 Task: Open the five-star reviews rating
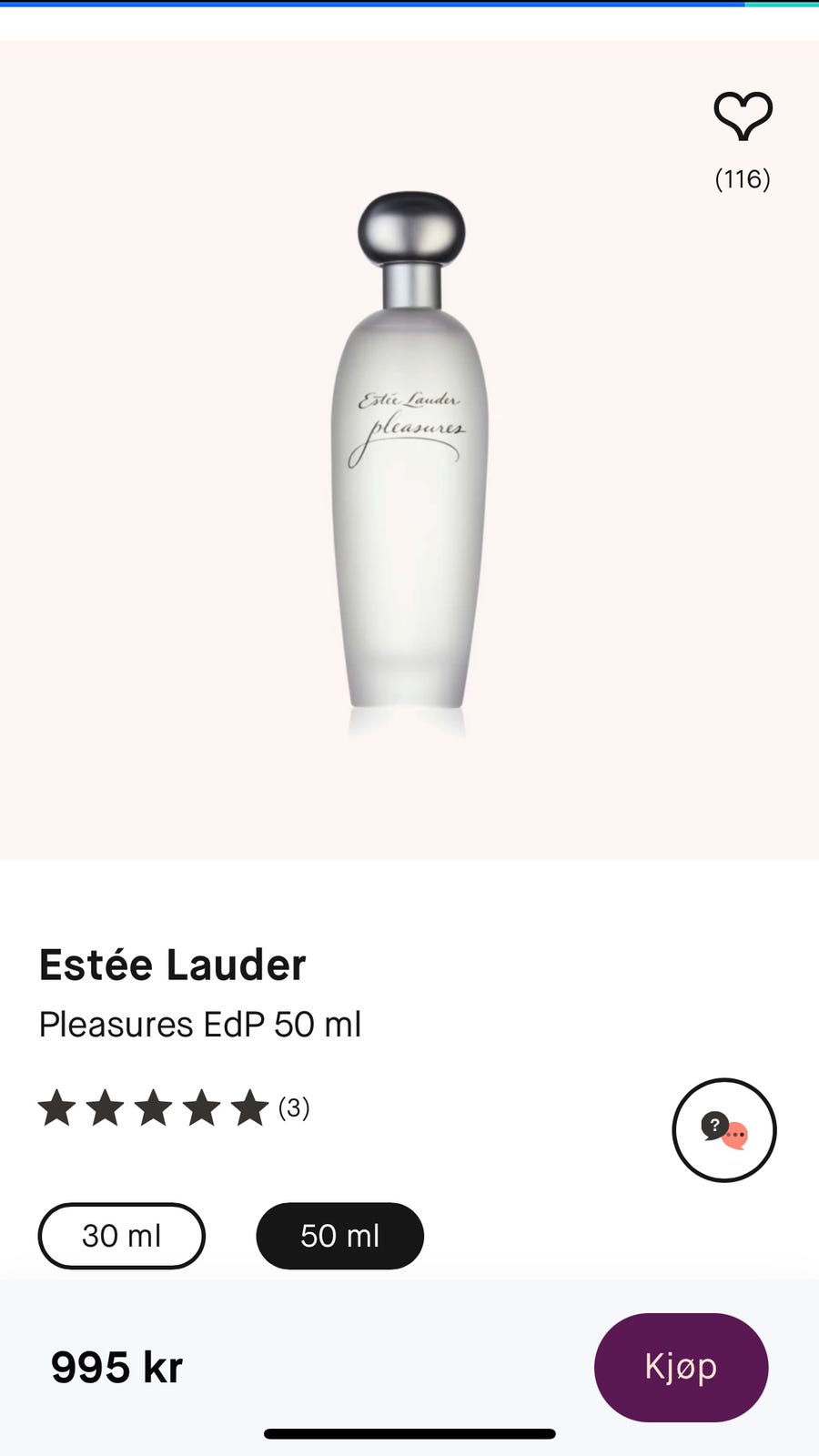(173, 1108)
